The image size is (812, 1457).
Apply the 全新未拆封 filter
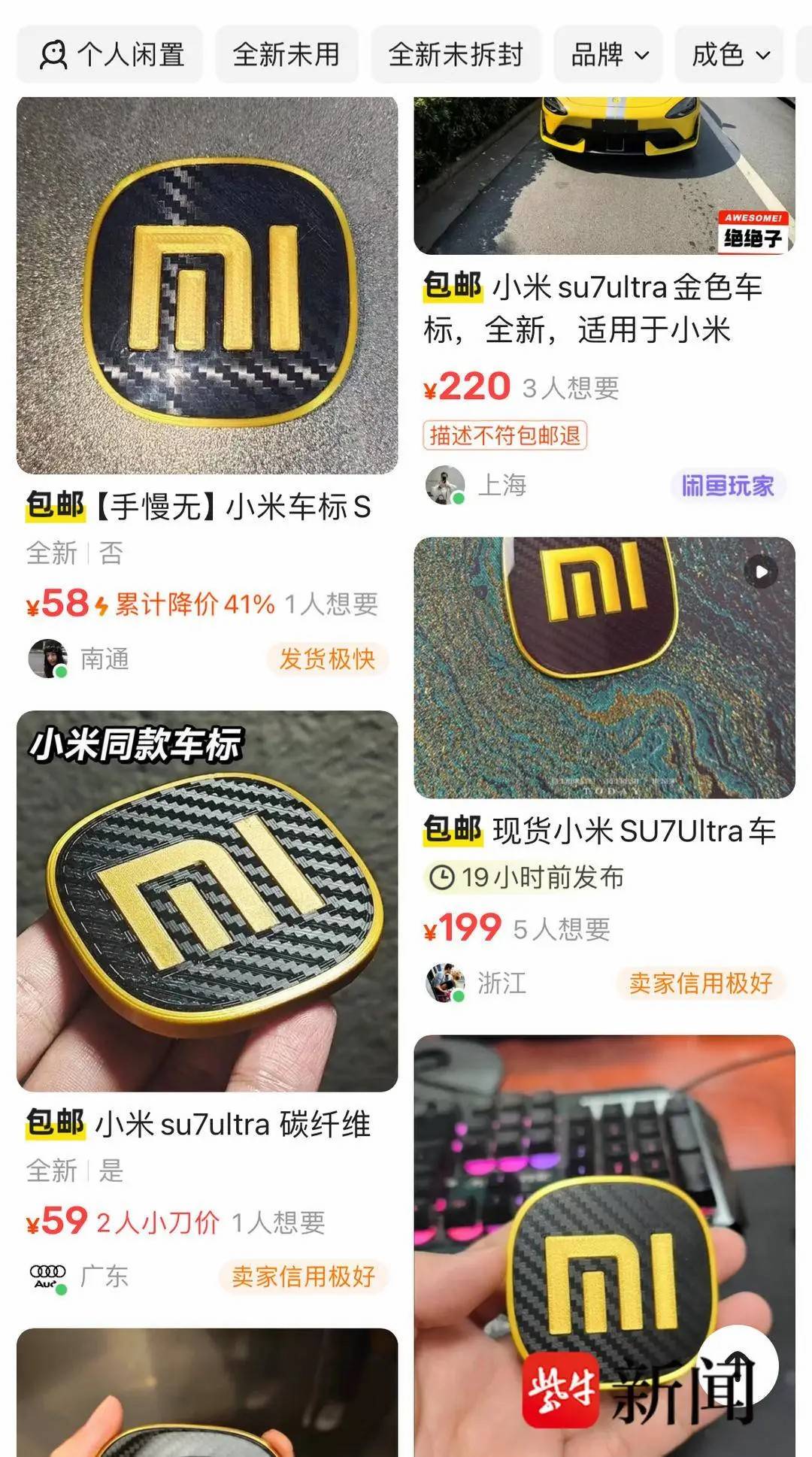[456, 54]
